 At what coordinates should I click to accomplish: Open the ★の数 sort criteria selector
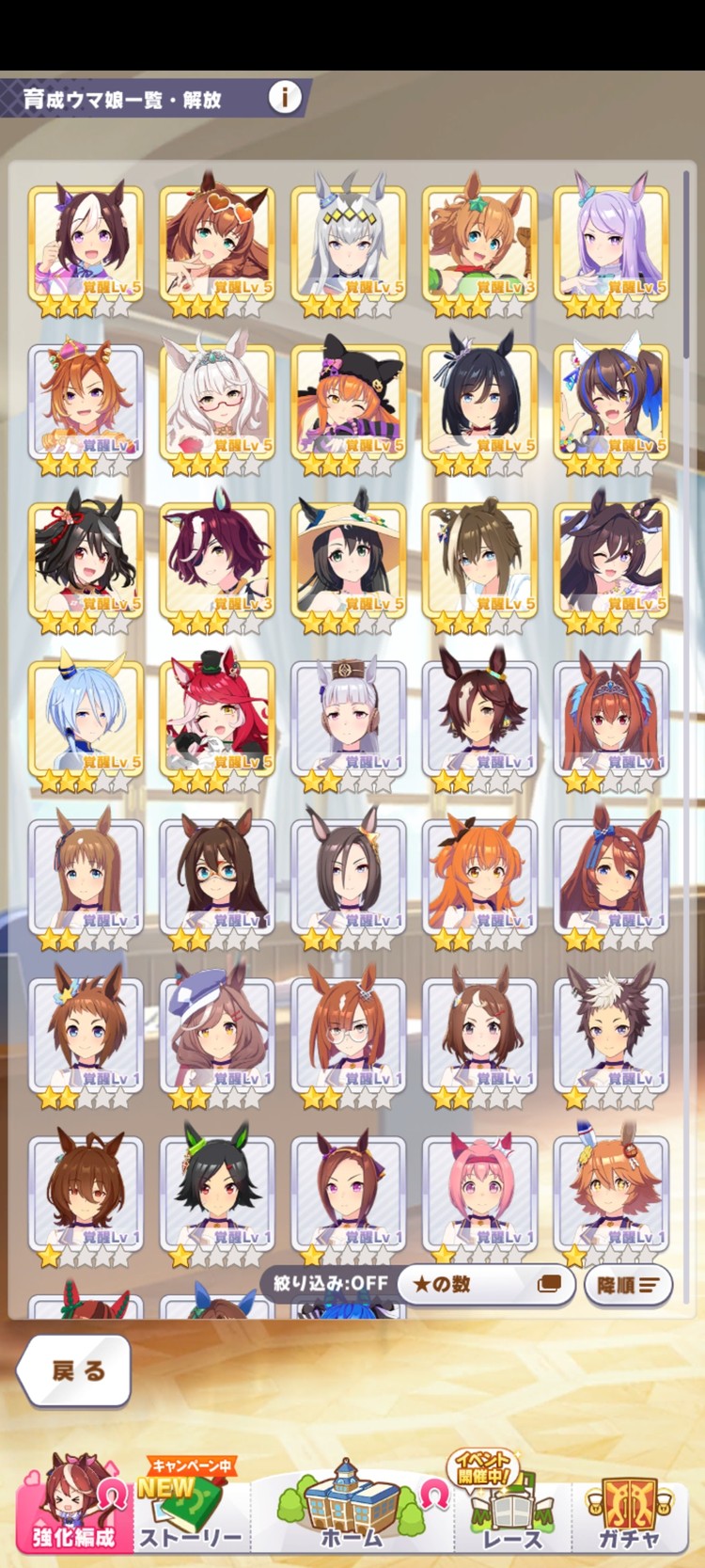(485, 1283)
